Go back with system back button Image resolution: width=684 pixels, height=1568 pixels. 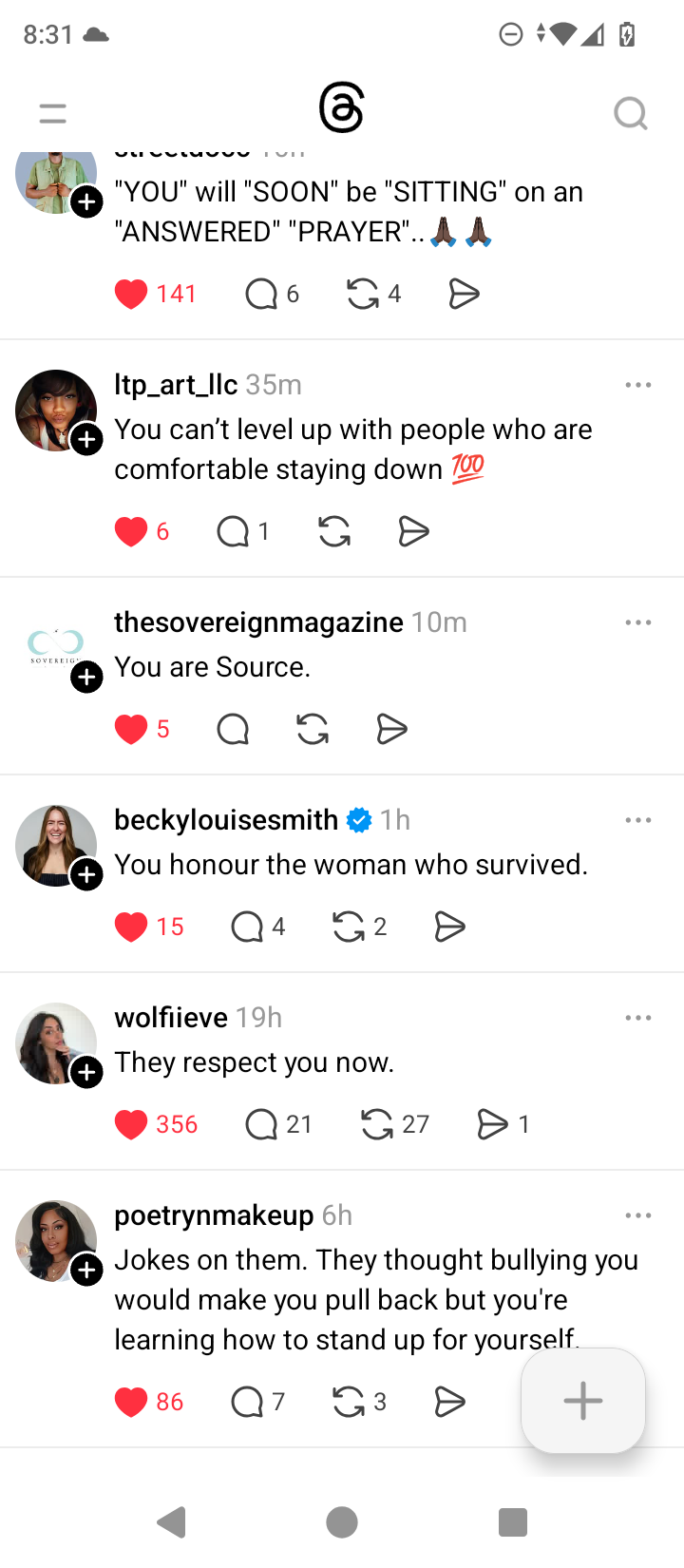click(171, 1522)
